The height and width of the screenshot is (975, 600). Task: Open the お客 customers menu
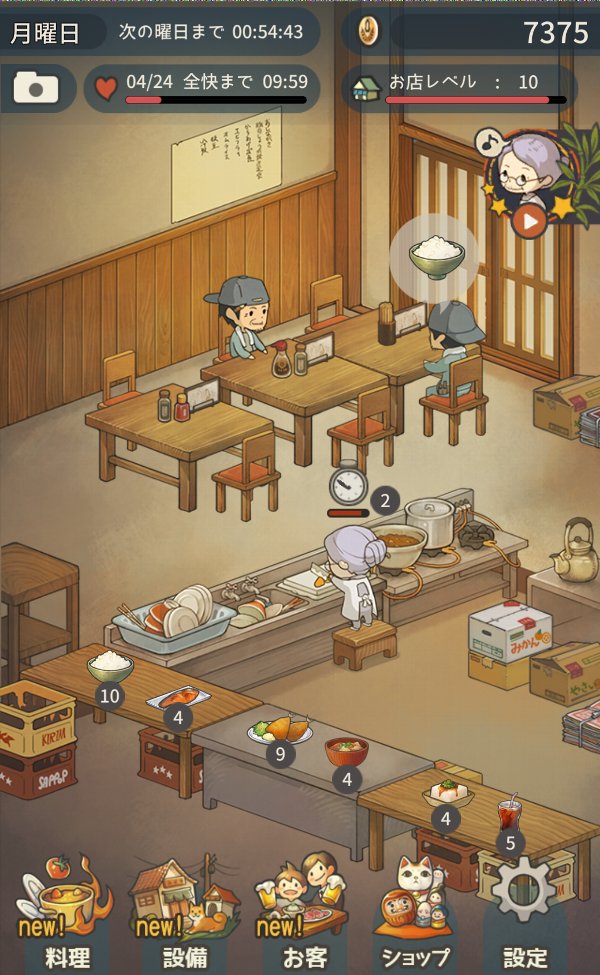(x=303, y=915)
